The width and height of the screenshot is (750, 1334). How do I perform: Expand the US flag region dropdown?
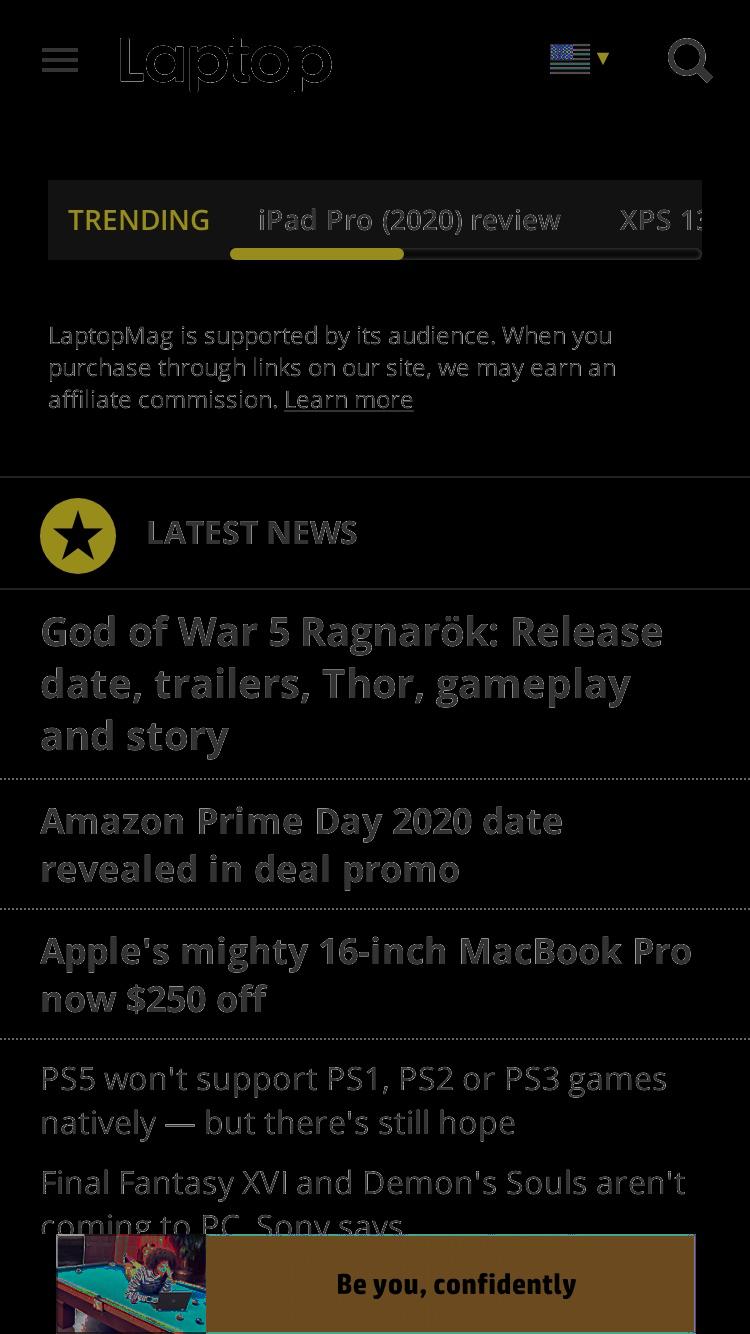(580, 59)
